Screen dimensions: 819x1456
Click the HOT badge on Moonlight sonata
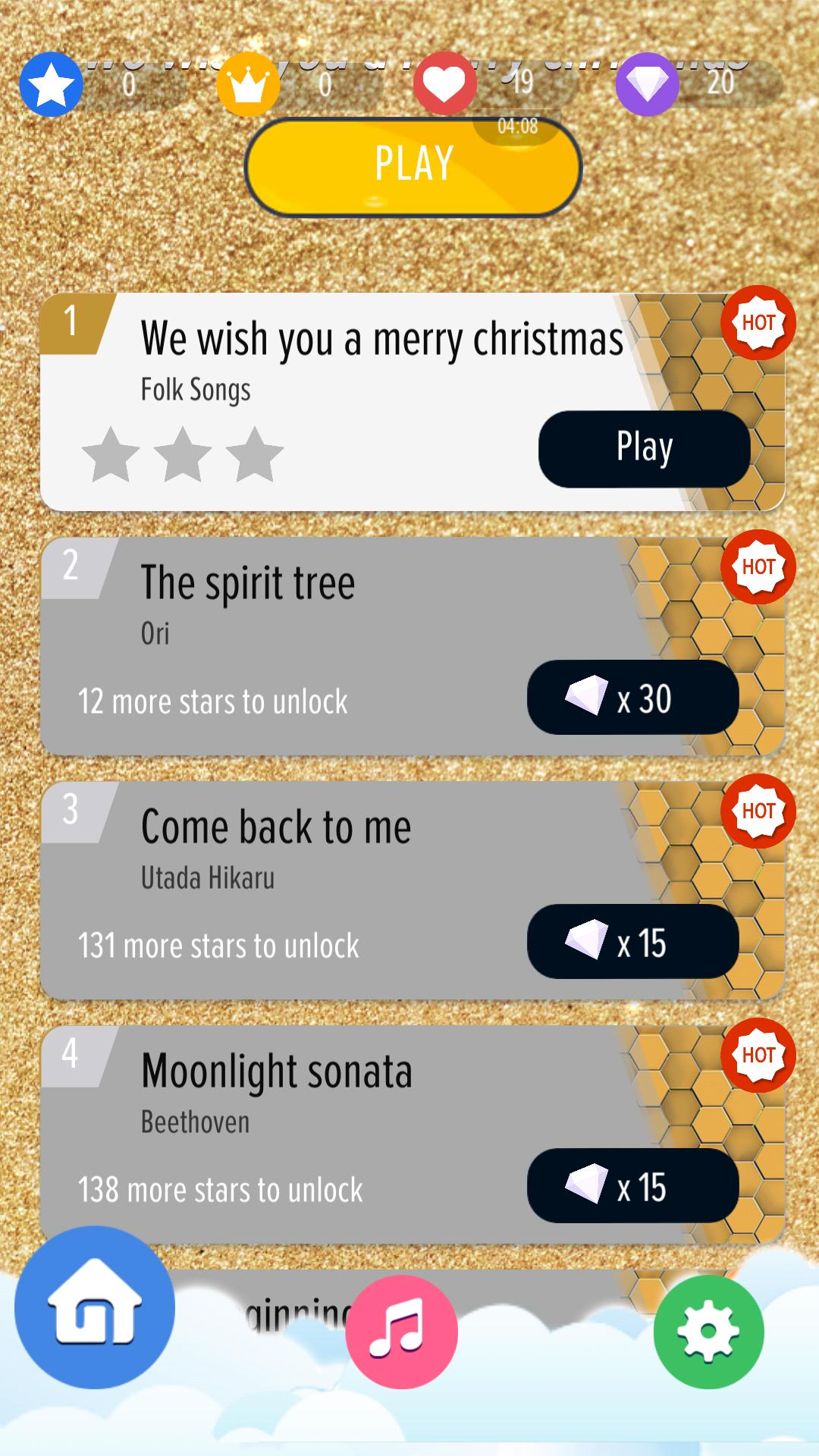[759, 1054]
